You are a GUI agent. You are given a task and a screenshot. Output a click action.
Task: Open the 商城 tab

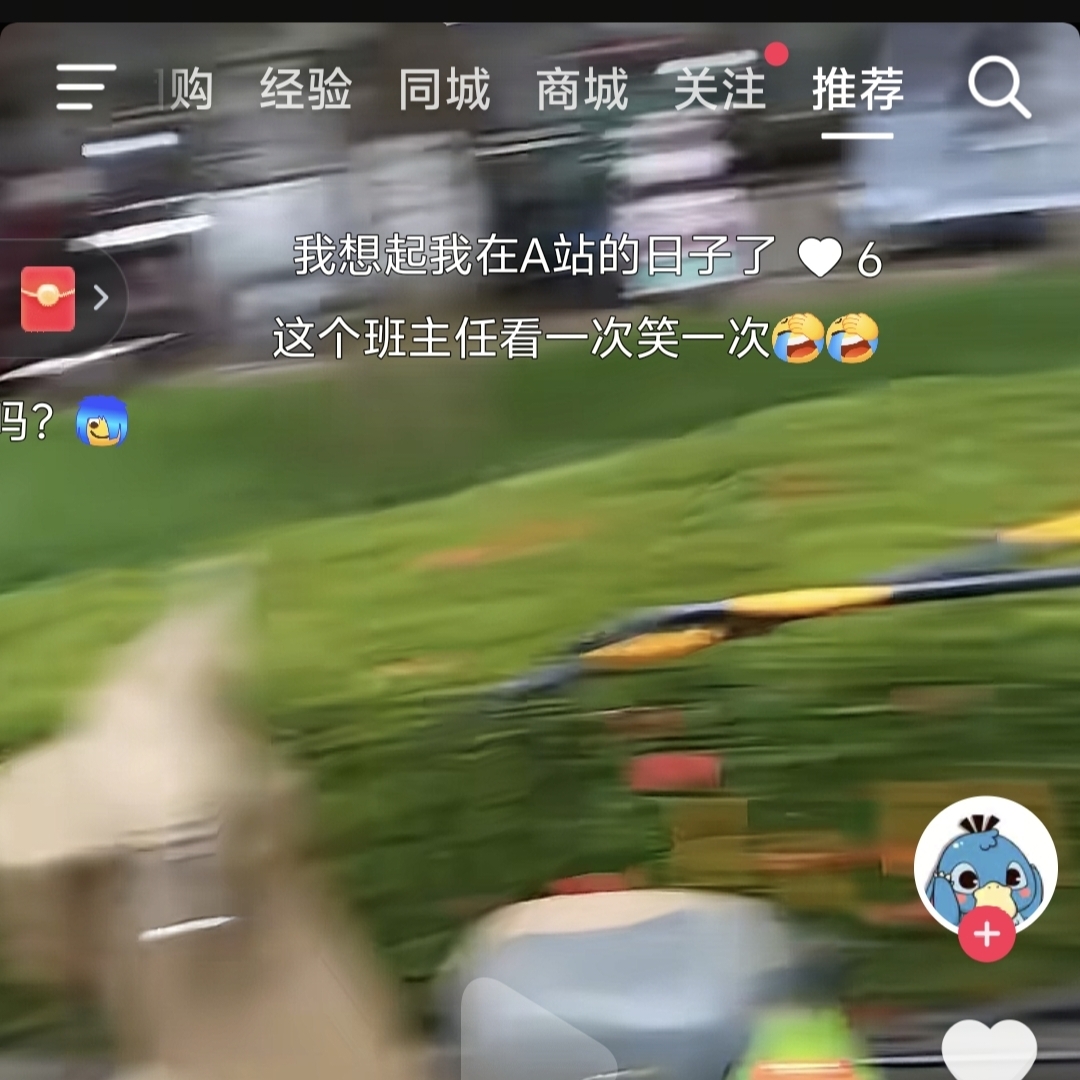[x=582, y=90]
